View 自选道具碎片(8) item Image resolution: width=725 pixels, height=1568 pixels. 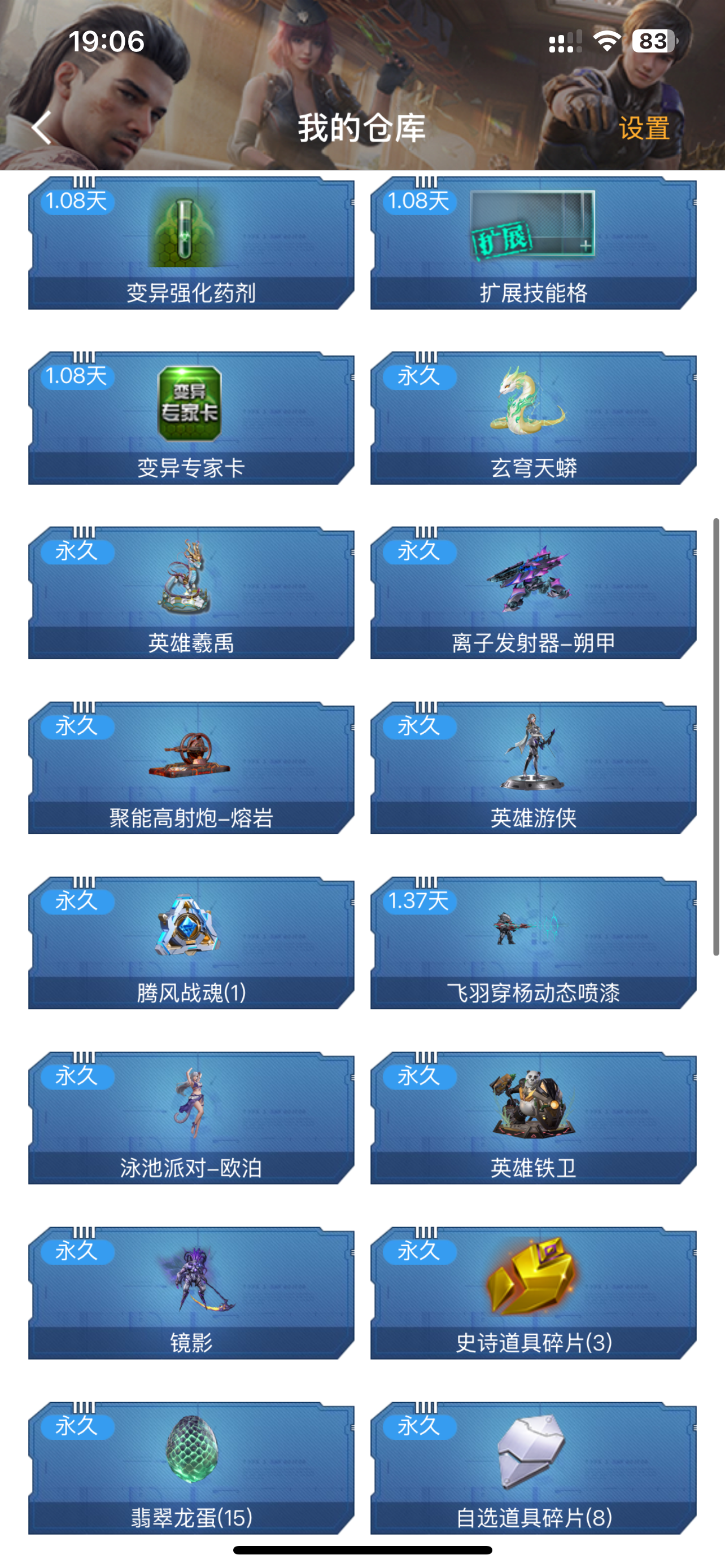click(533, 1468)
